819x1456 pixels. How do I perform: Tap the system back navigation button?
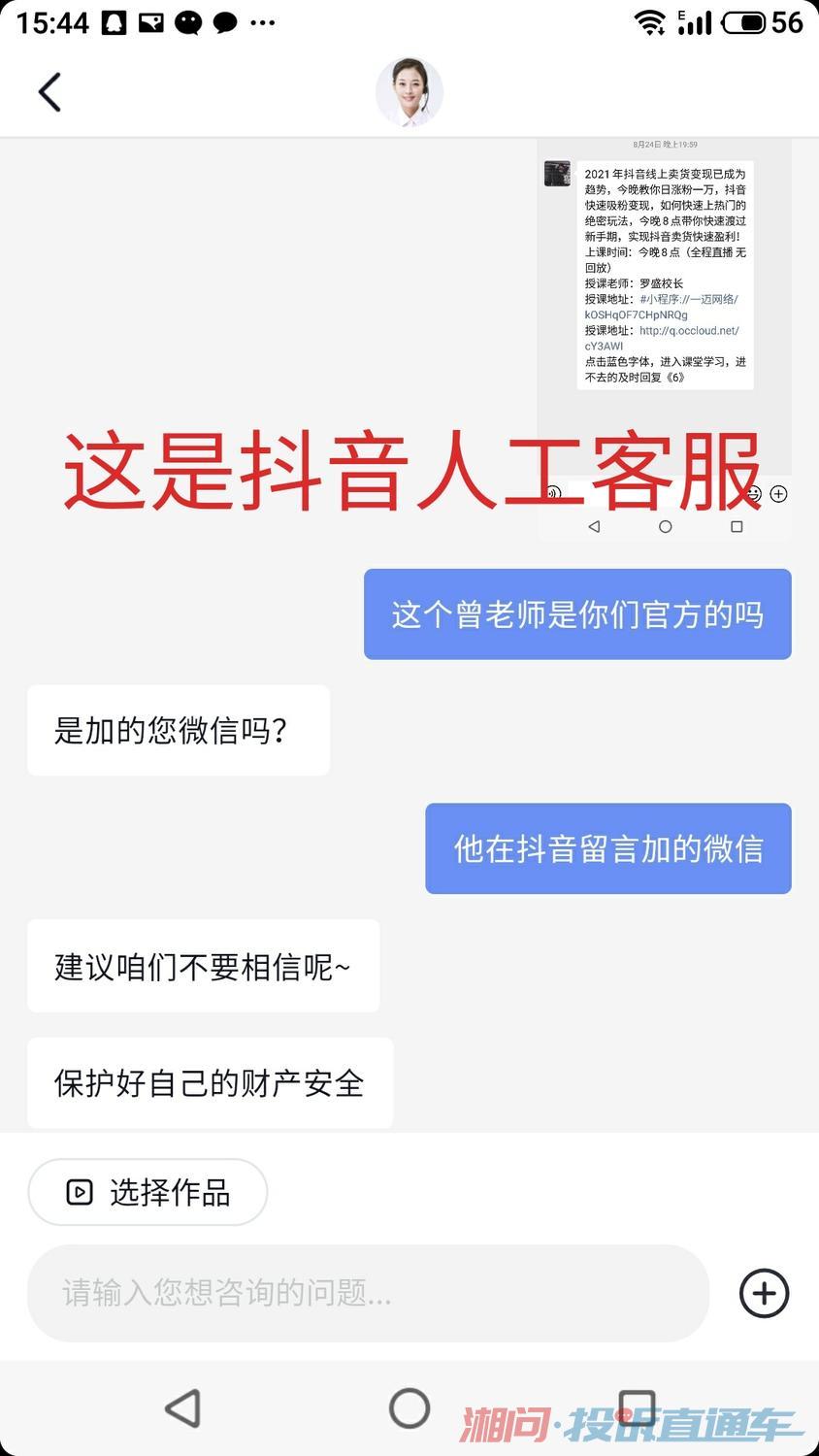tap(182, 1407)
